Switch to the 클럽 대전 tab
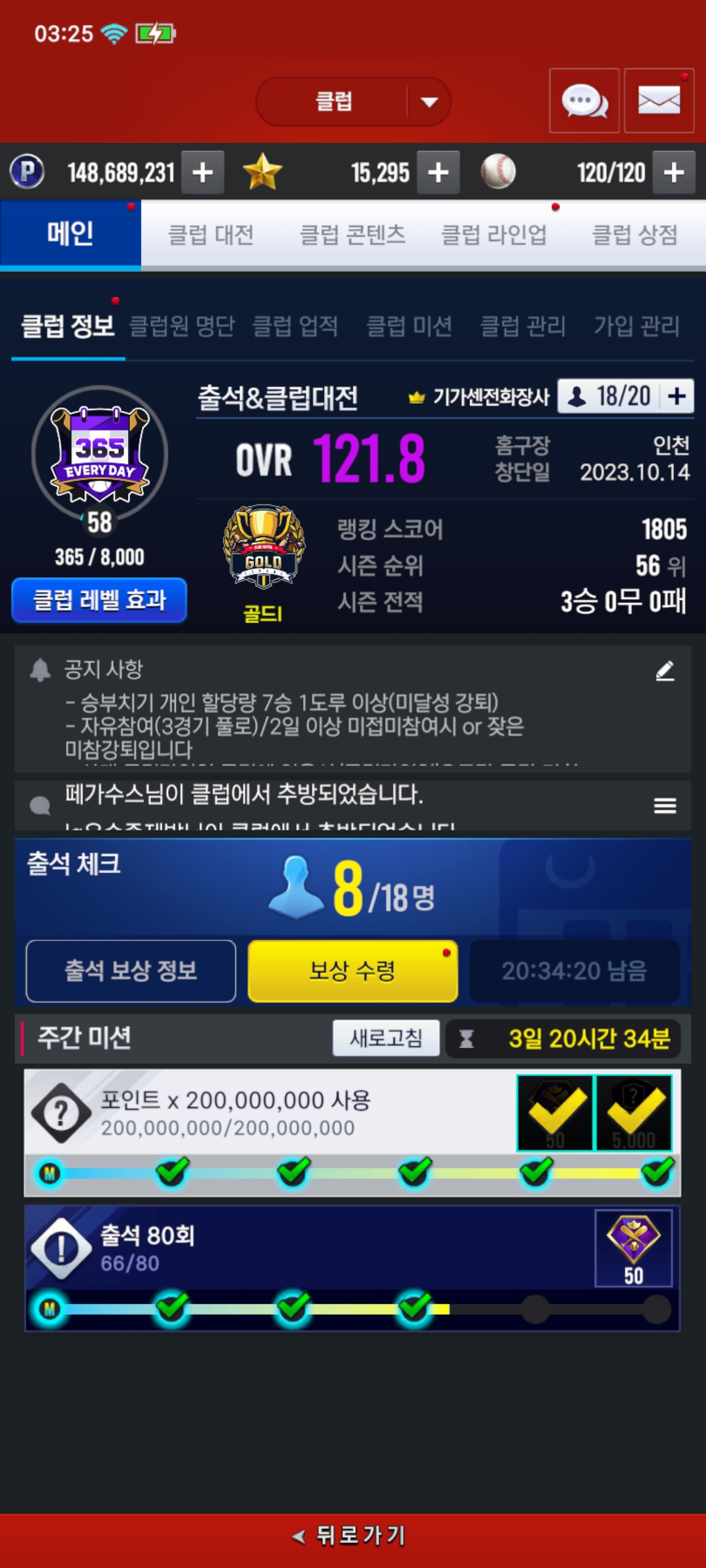This screenshot has height=1568, width=706. (211, 235)
